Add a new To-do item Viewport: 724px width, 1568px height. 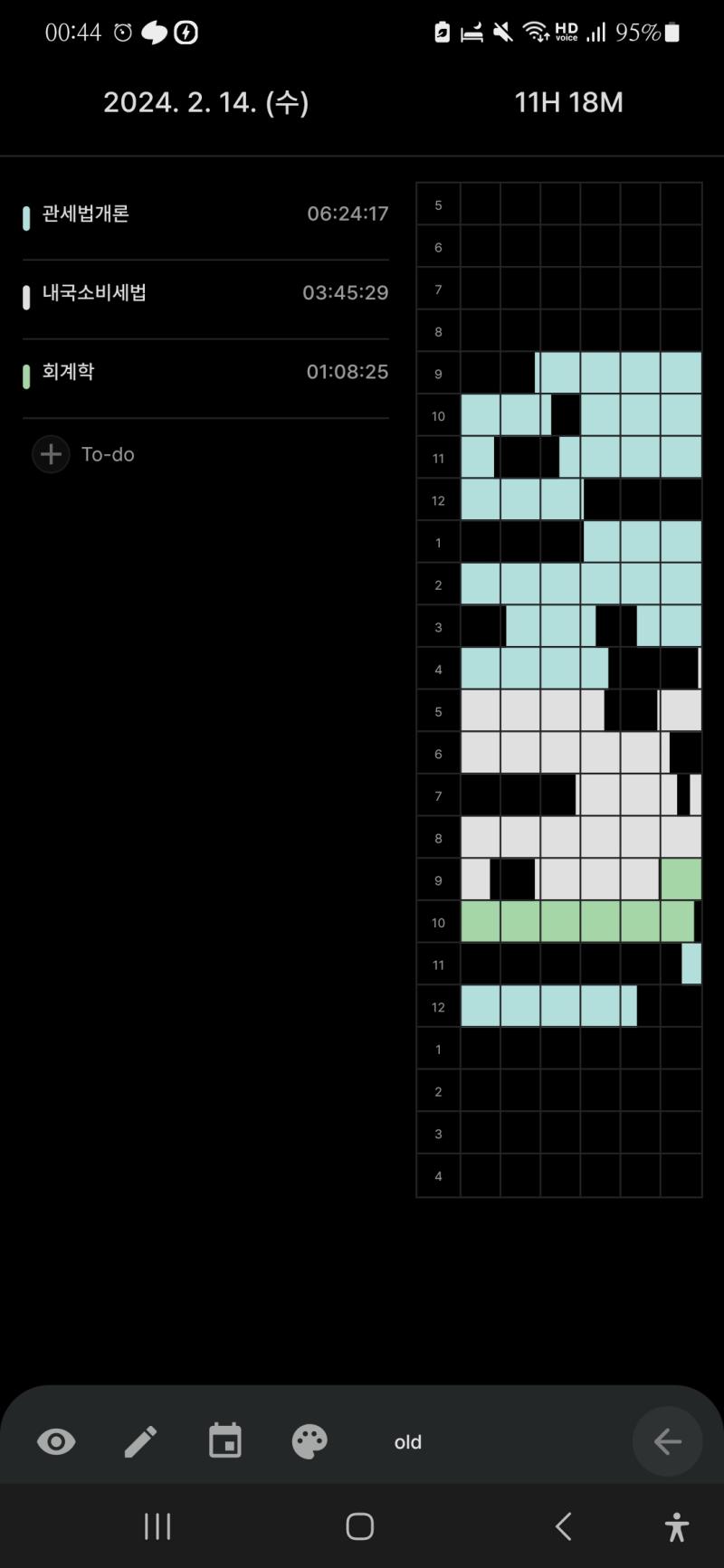[x=84, y=454]
